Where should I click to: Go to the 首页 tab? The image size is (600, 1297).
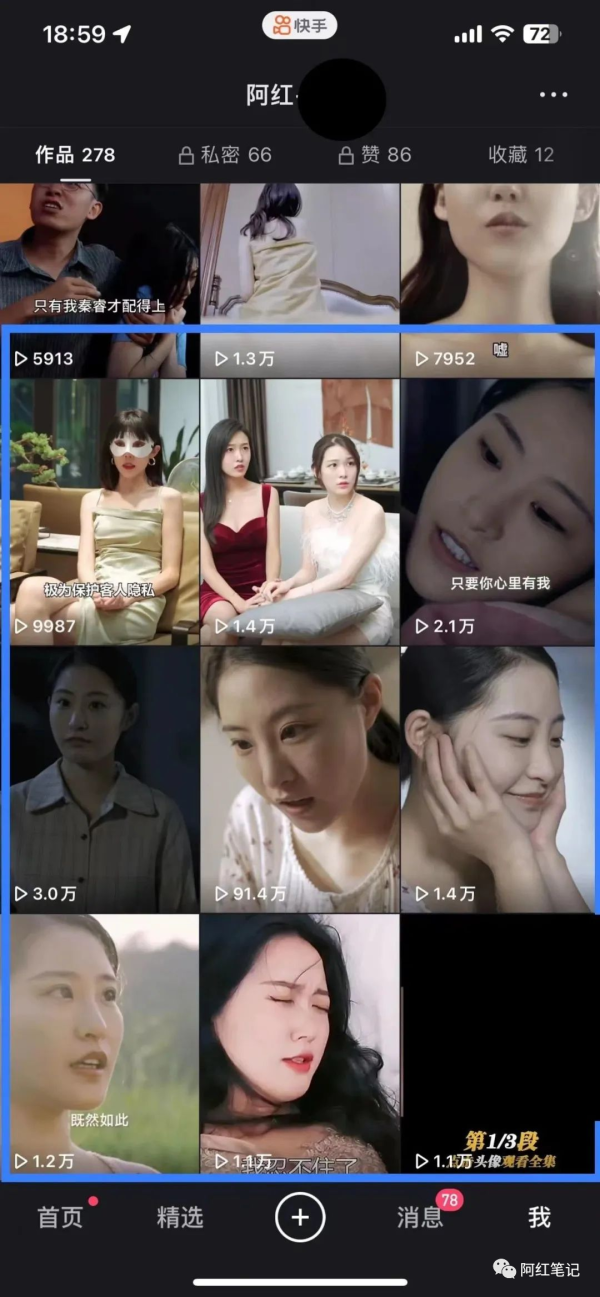60,1217
